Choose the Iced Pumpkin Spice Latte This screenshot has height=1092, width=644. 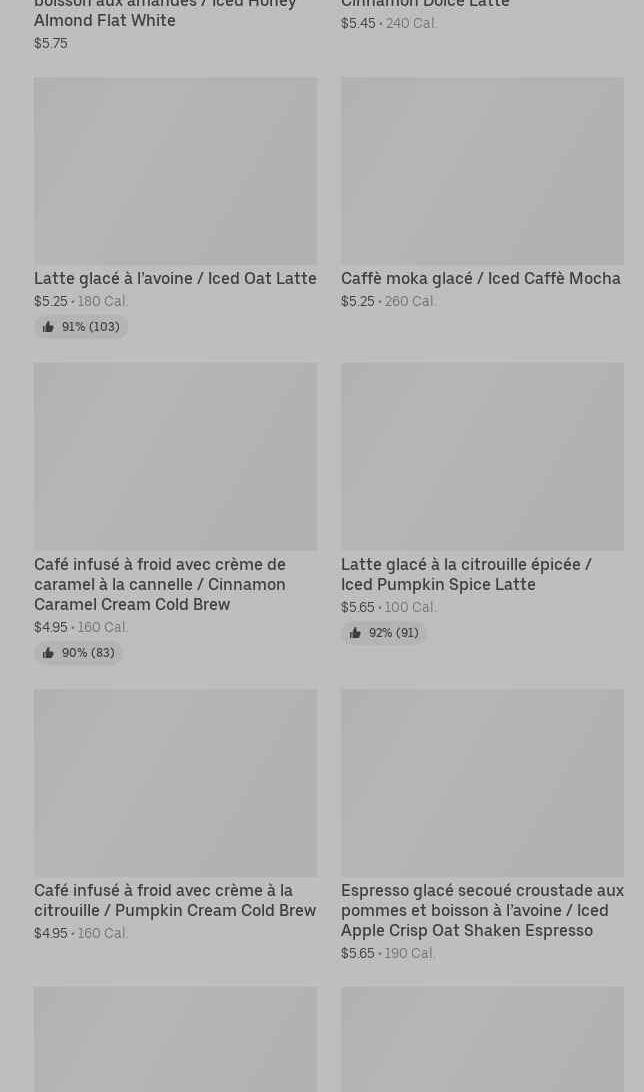(482, 457)
